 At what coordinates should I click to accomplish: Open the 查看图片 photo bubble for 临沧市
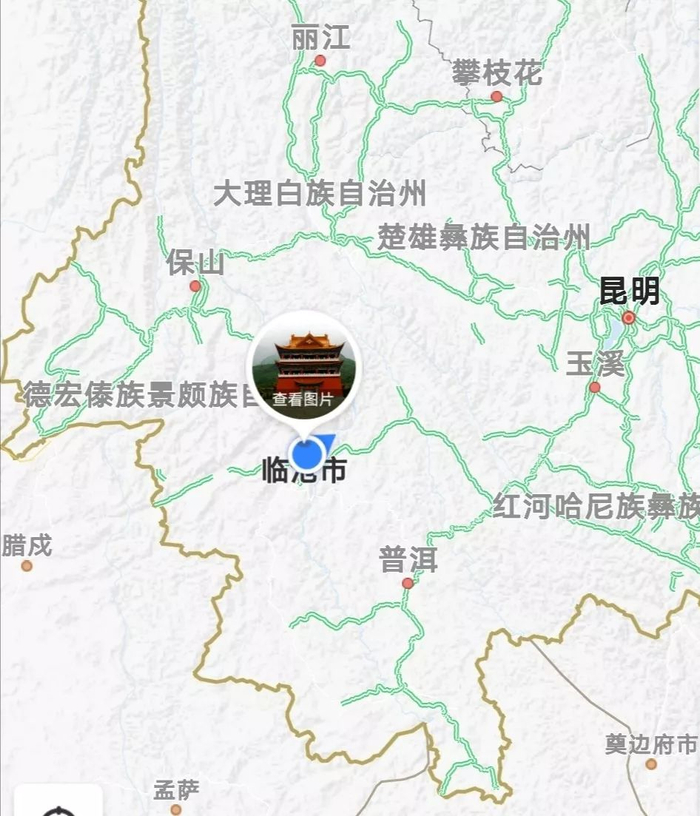(x=304, y=368)
